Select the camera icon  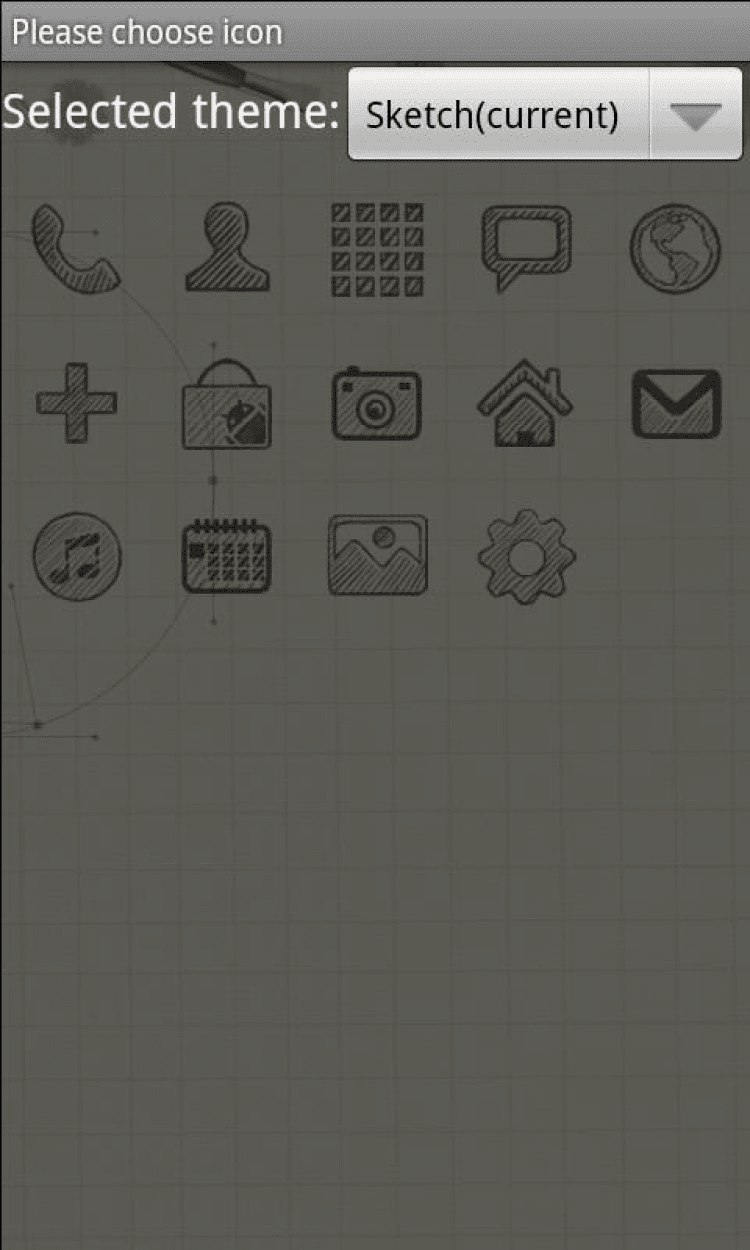pyautogui.click(x=377, y=404)
